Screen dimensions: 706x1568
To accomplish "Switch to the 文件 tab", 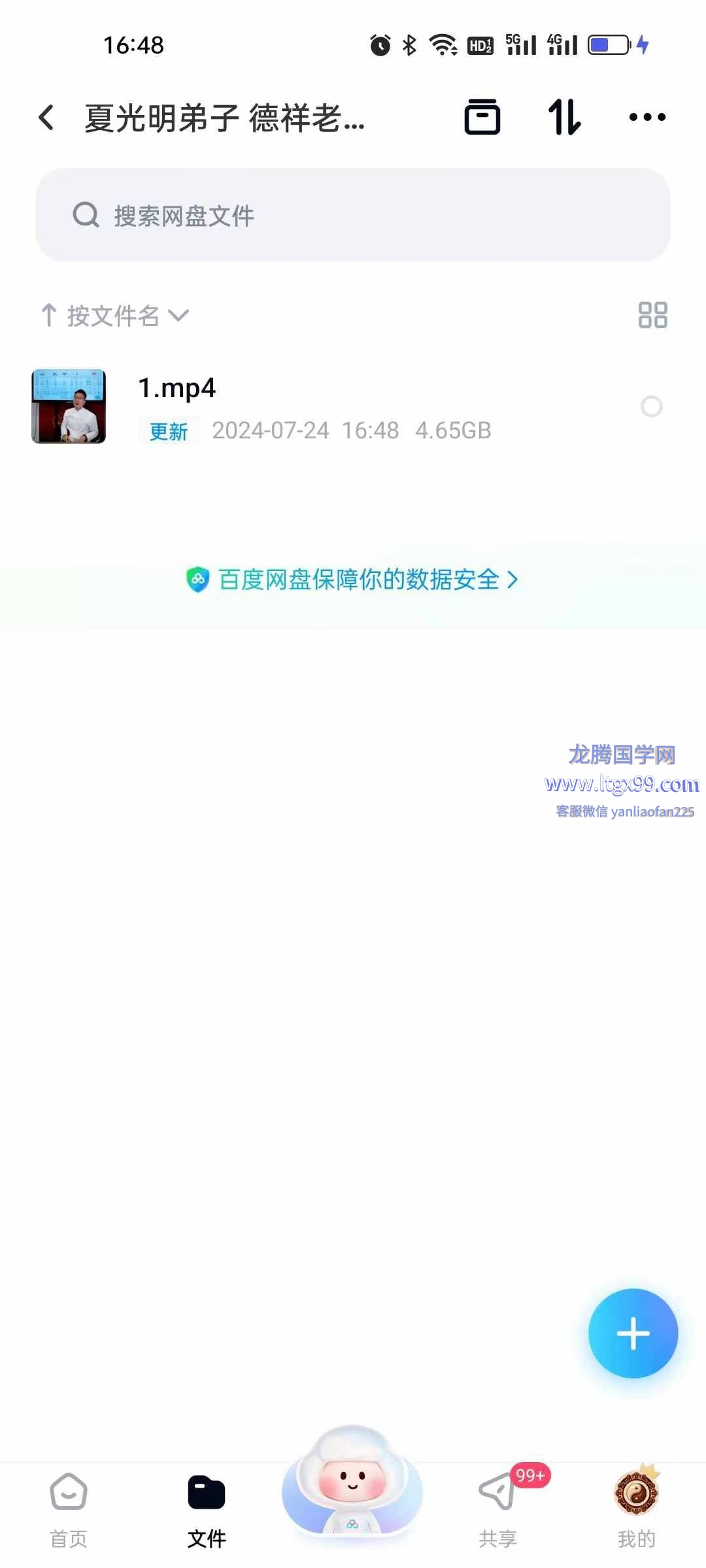I will tap(207, 1509).
